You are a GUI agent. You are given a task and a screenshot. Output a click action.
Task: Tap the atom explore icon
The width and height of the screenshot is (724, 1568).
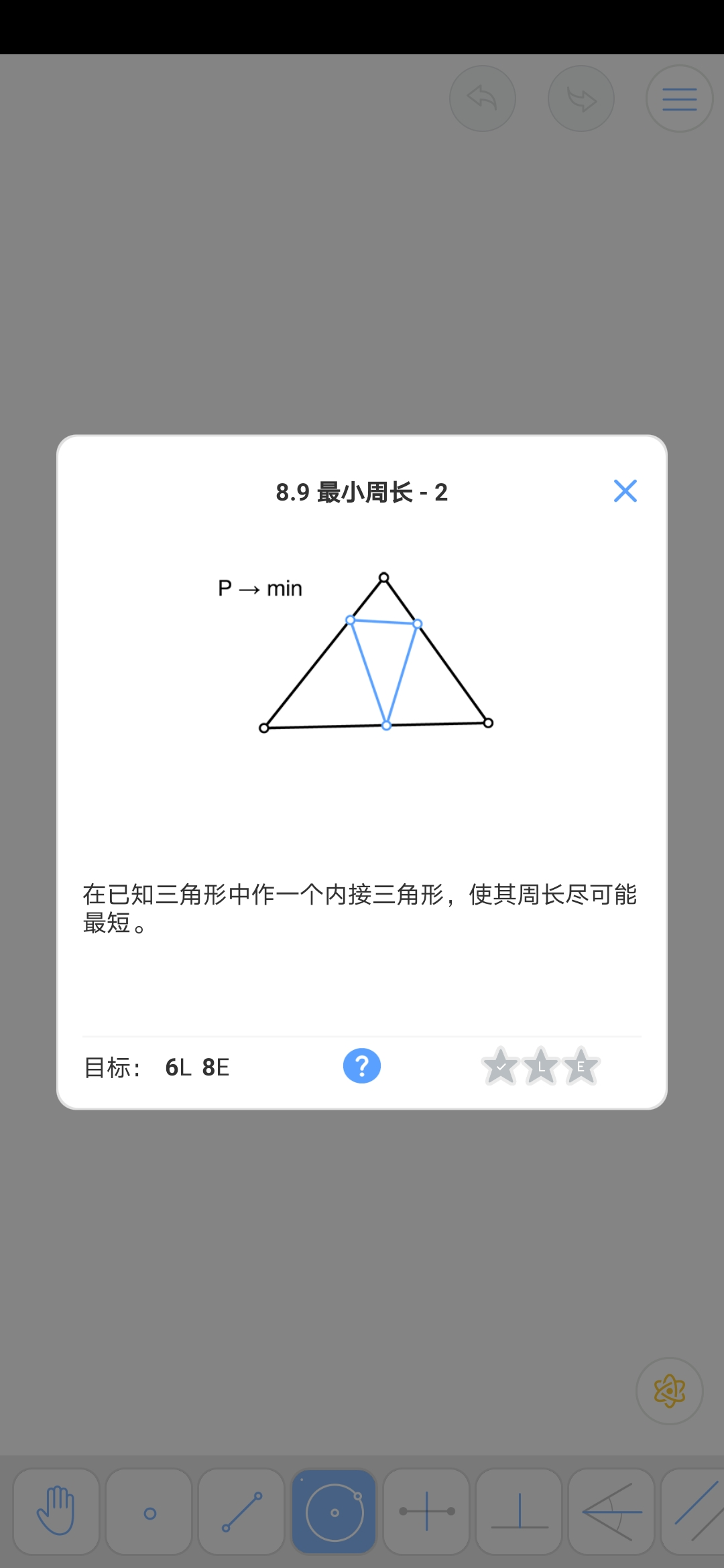[669, 1391]
